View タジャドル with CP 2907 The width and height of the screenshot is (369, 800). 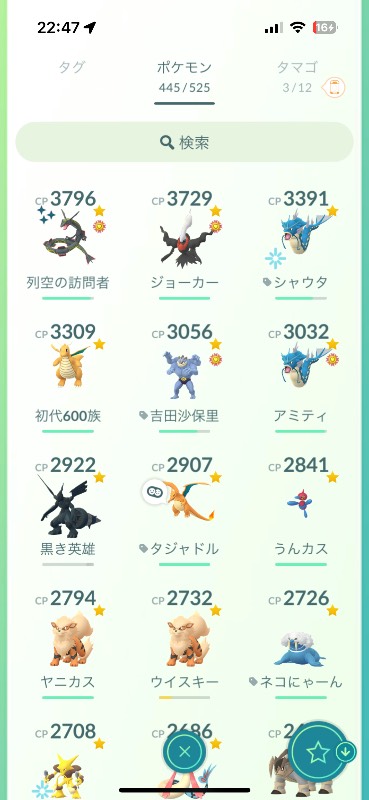click(184, 510)
